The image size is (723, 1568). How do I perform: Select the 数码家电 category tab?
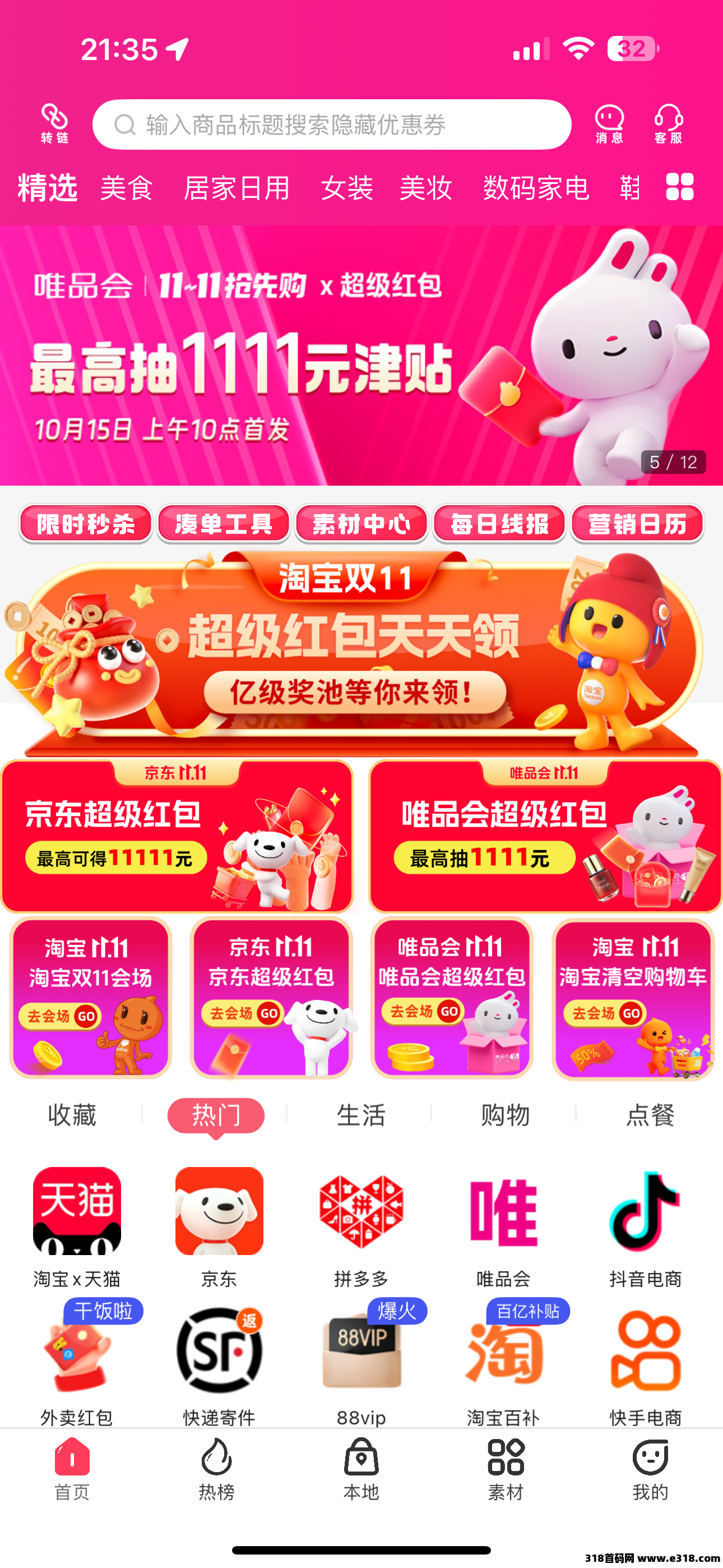tap(536, 187)
